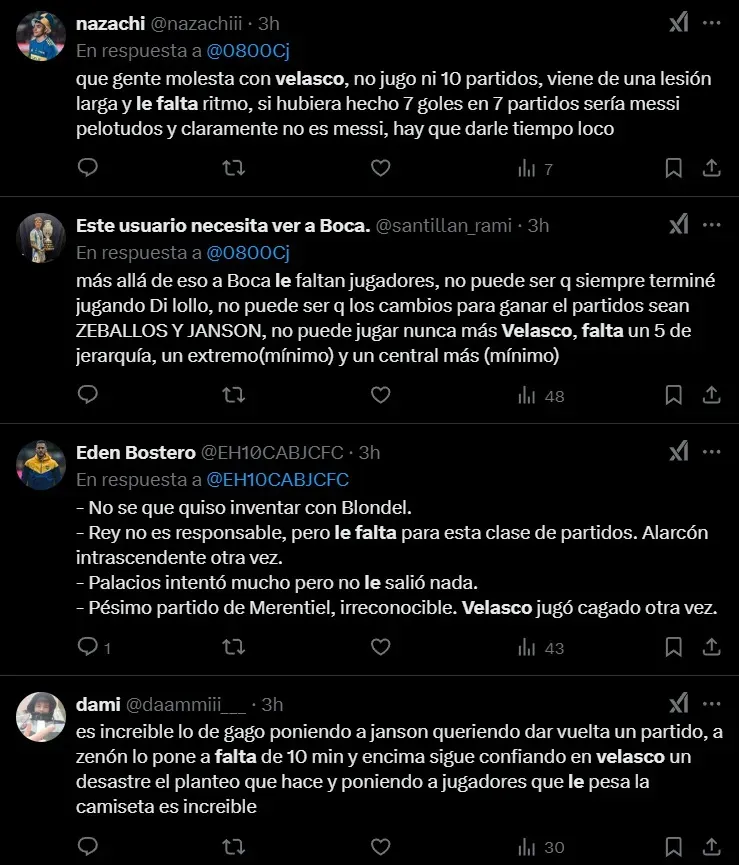The height and width of the screenshot is (865, 739).
Task: Retweet dami's tweet about Gago
Action: [233, 847]
